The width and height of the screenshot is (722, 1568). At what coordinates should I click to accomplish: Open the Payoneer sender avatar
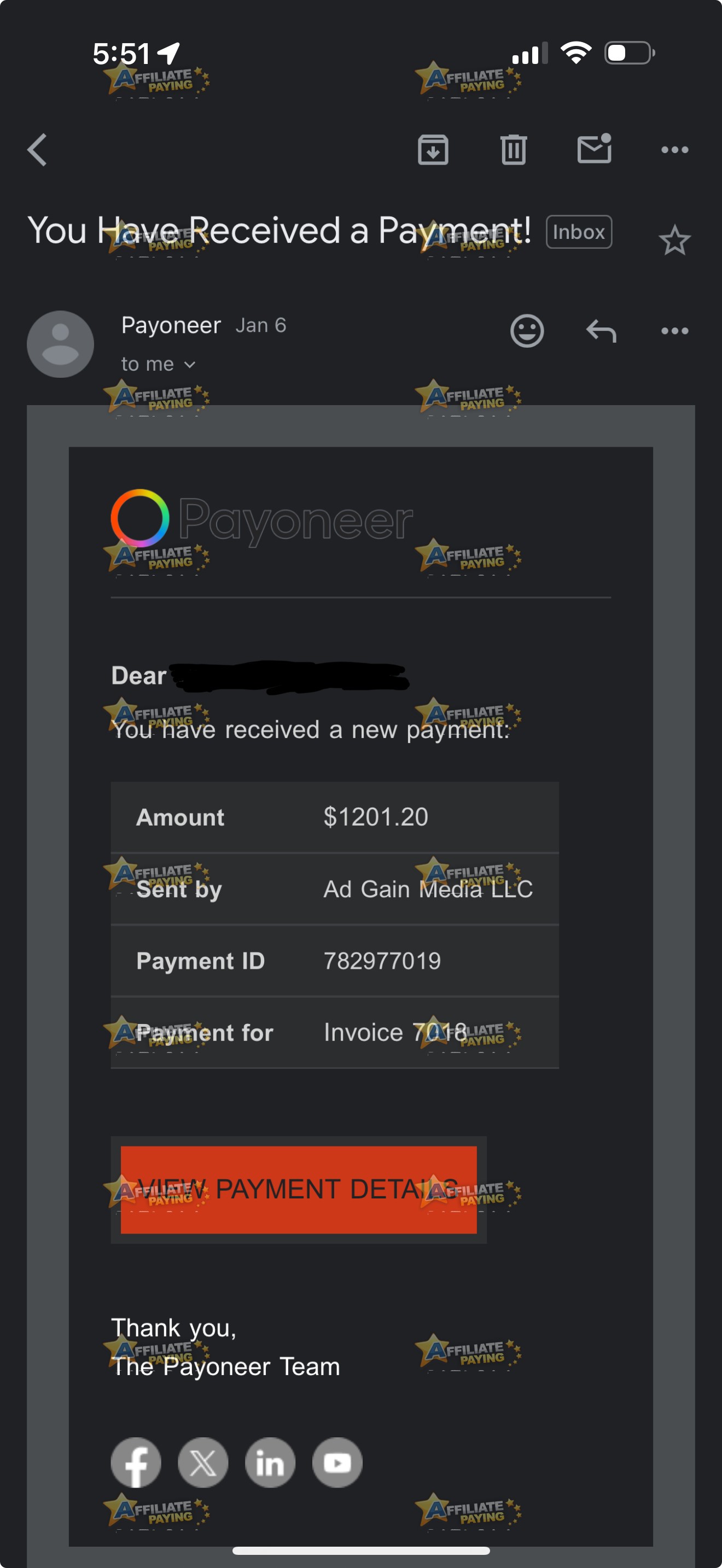tap(60, 344)
